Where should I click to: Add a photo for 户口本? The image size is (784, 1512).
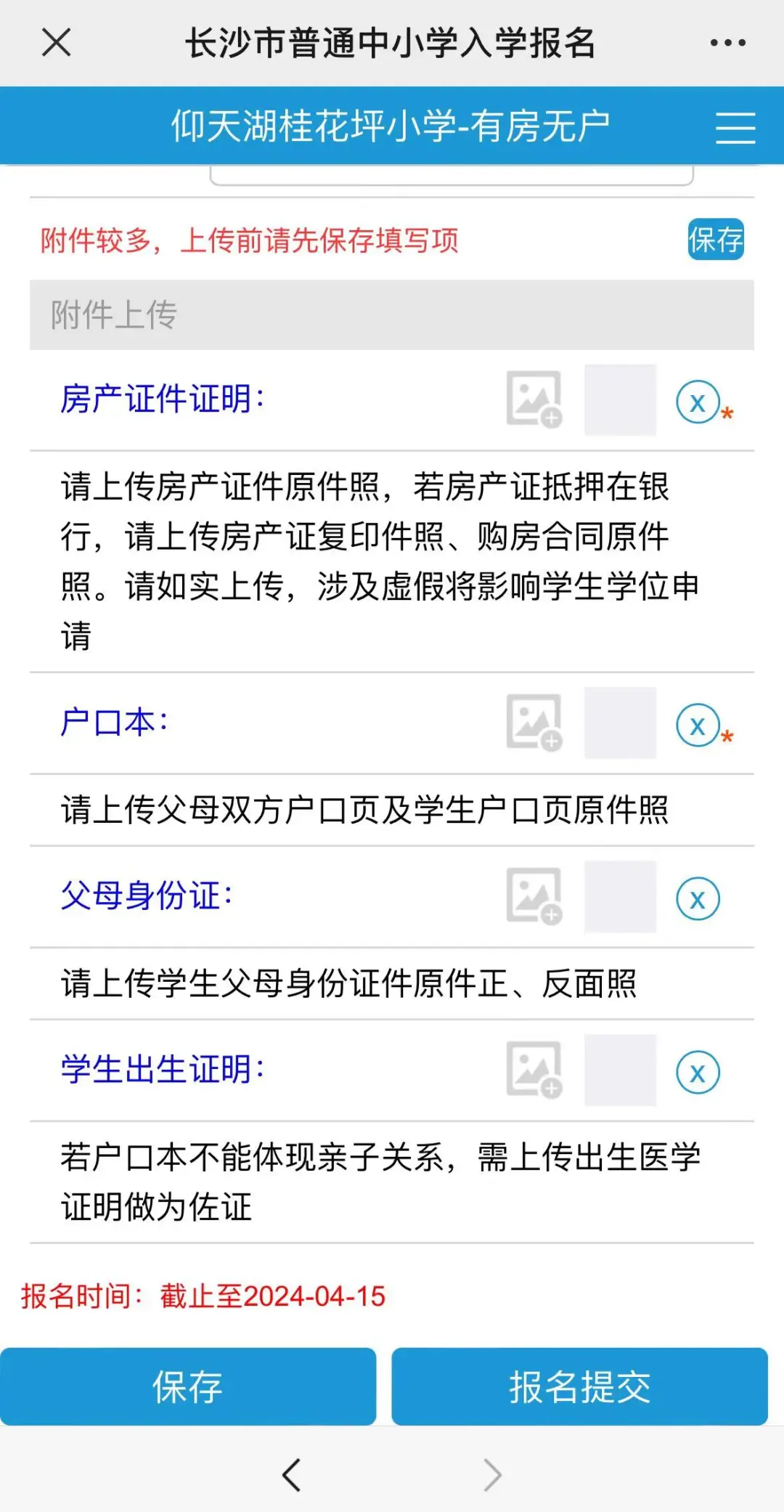click(x=534, y=723)
